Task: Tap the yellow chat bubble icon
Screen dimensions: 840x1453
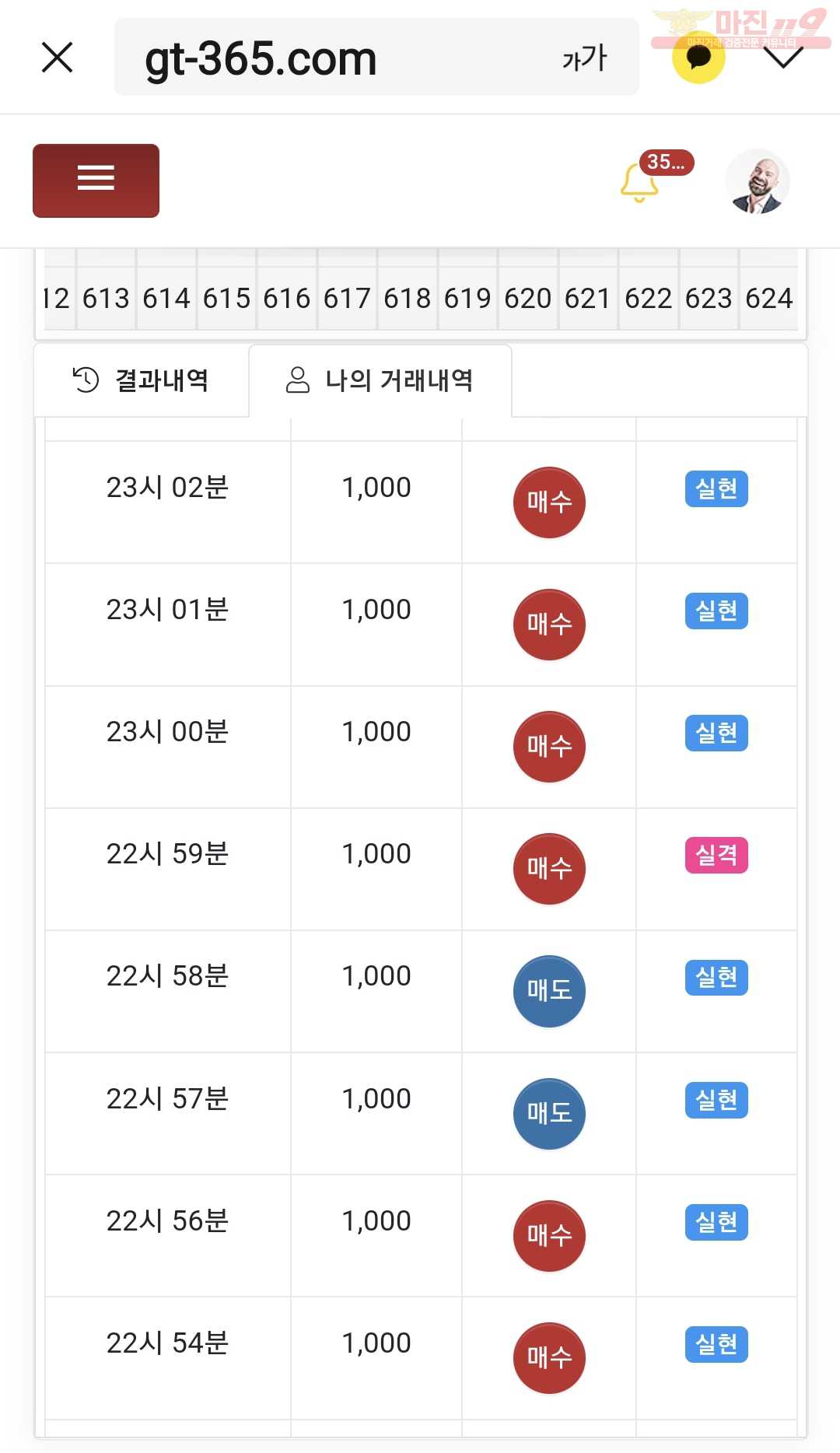Action: point(698,58)
